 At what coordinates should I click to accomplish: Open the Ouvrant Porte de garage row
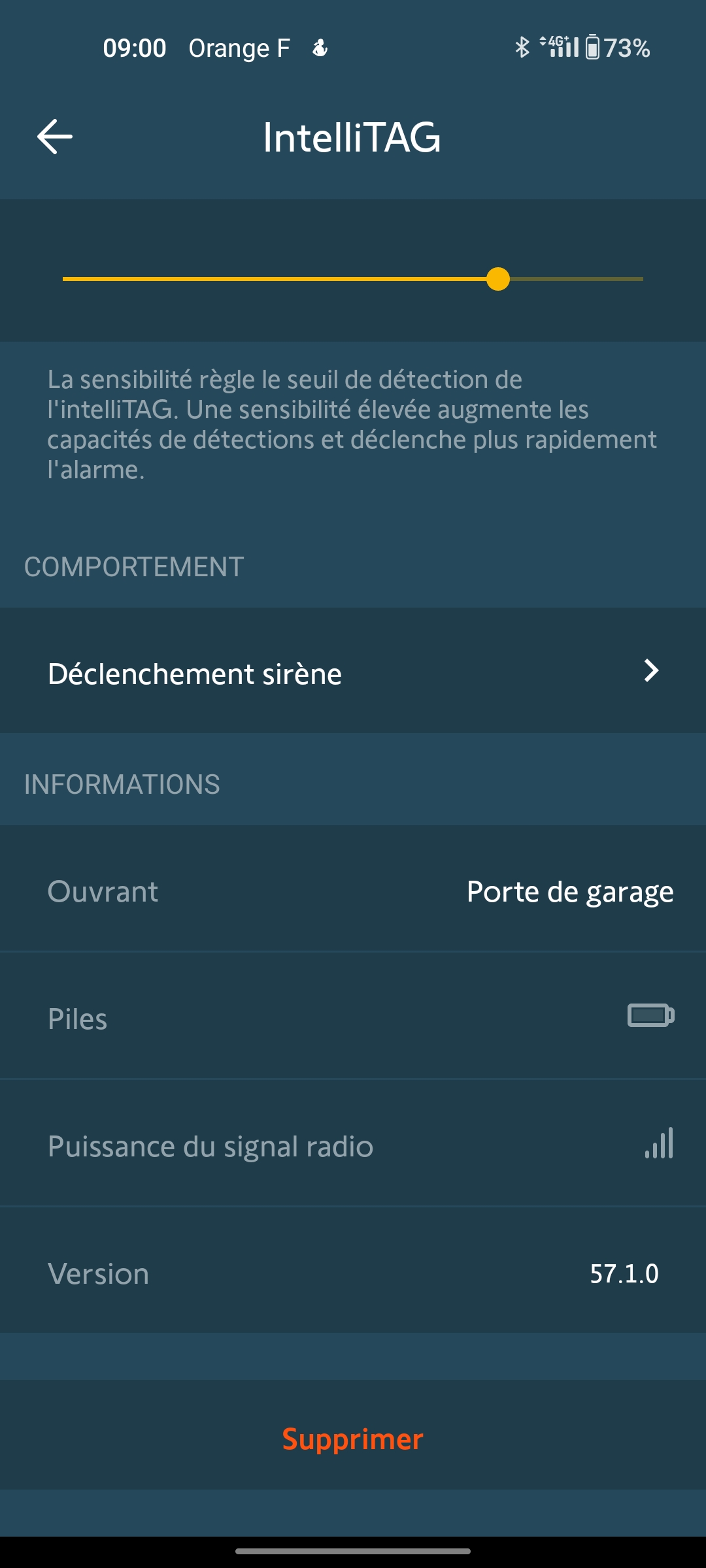353,891
